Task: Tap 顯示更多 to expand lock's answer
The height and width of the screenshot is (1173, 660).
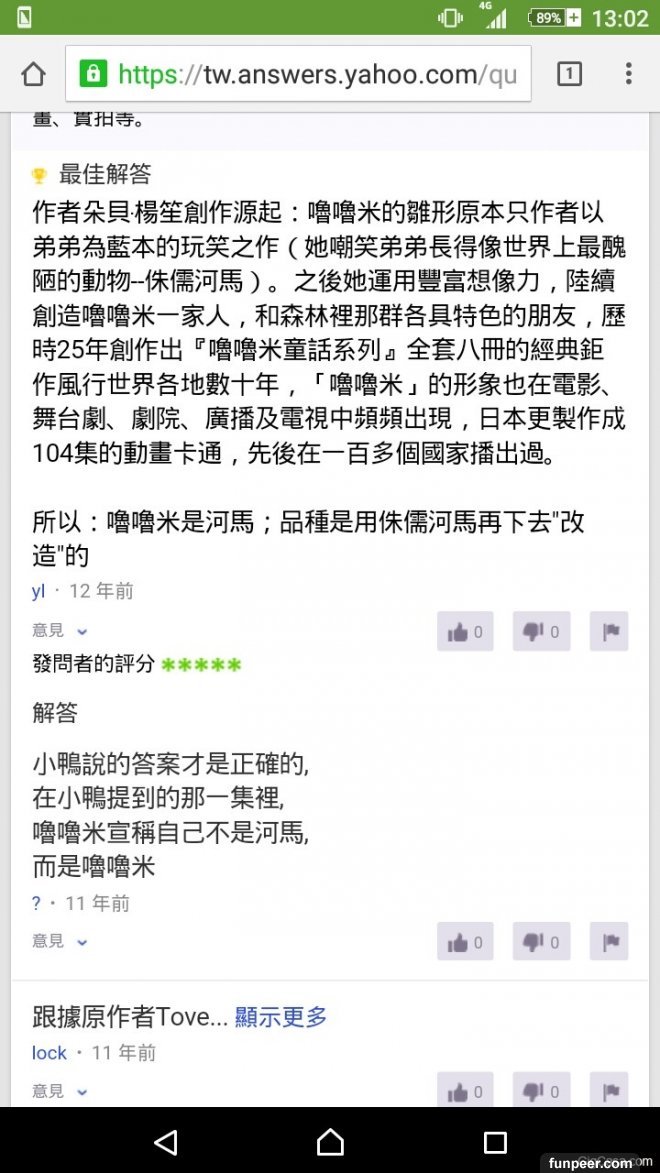Action: point(281,1017)
